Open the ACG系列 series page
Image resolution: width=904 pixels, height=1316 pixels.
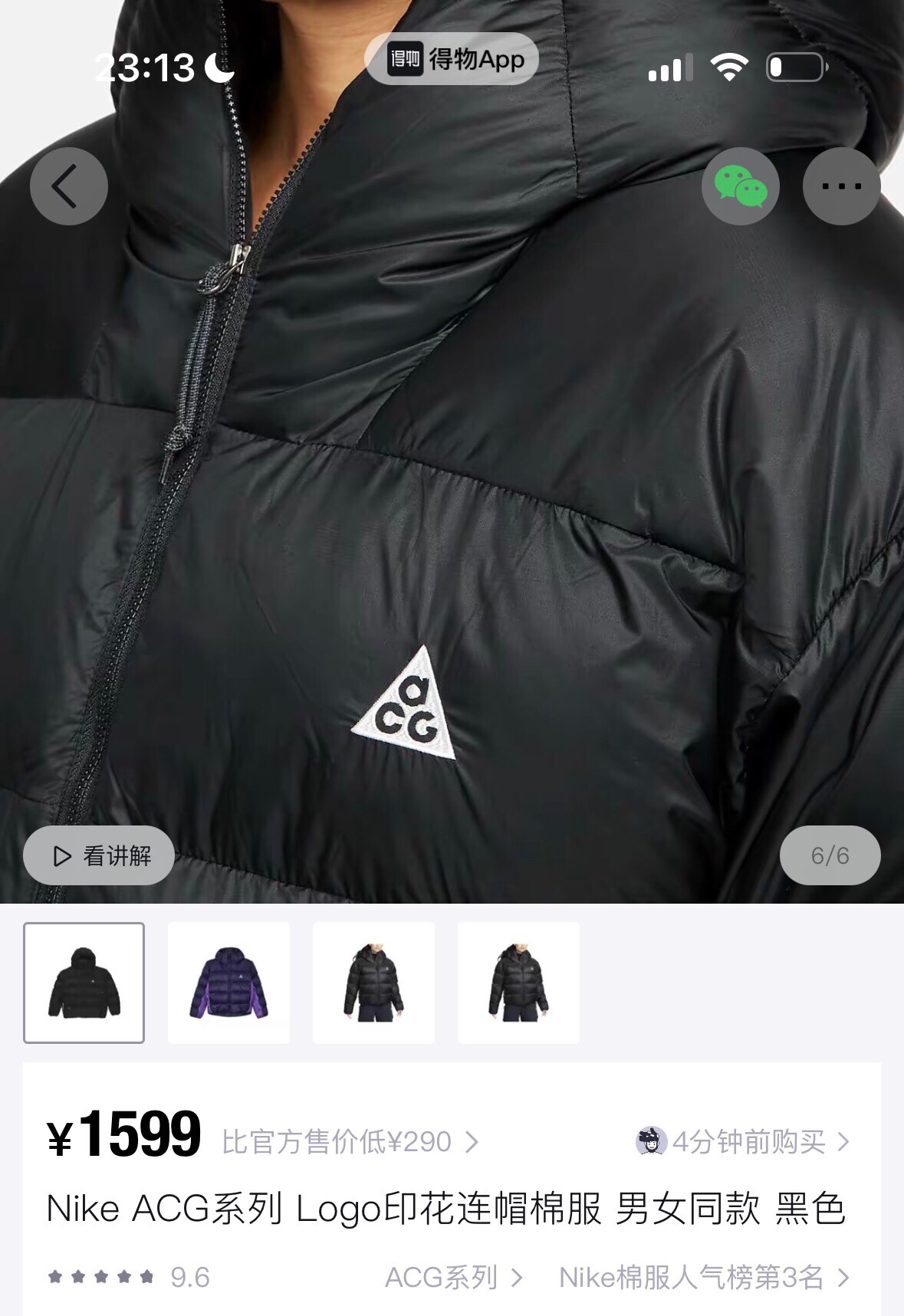pos(453,1278)
